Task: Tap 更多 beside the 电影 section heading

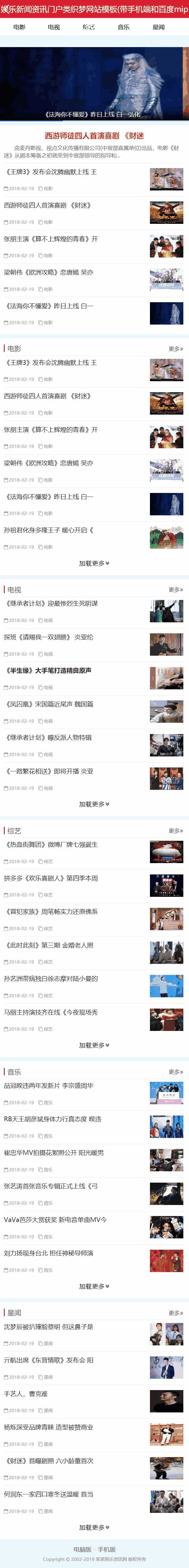Action: pos(176,349)
